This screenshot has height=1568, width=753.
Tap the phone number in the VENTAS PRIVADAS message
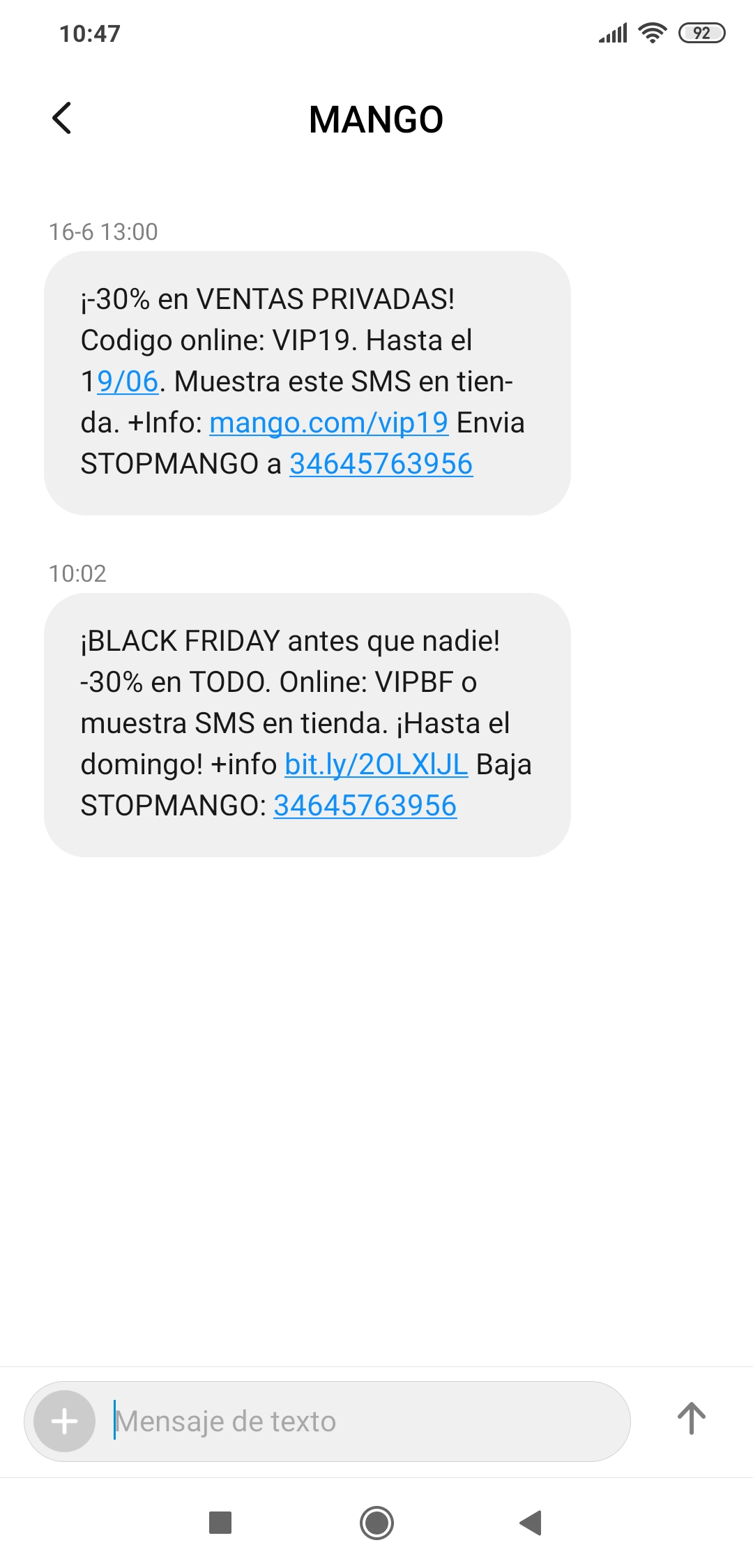point(381,464)
